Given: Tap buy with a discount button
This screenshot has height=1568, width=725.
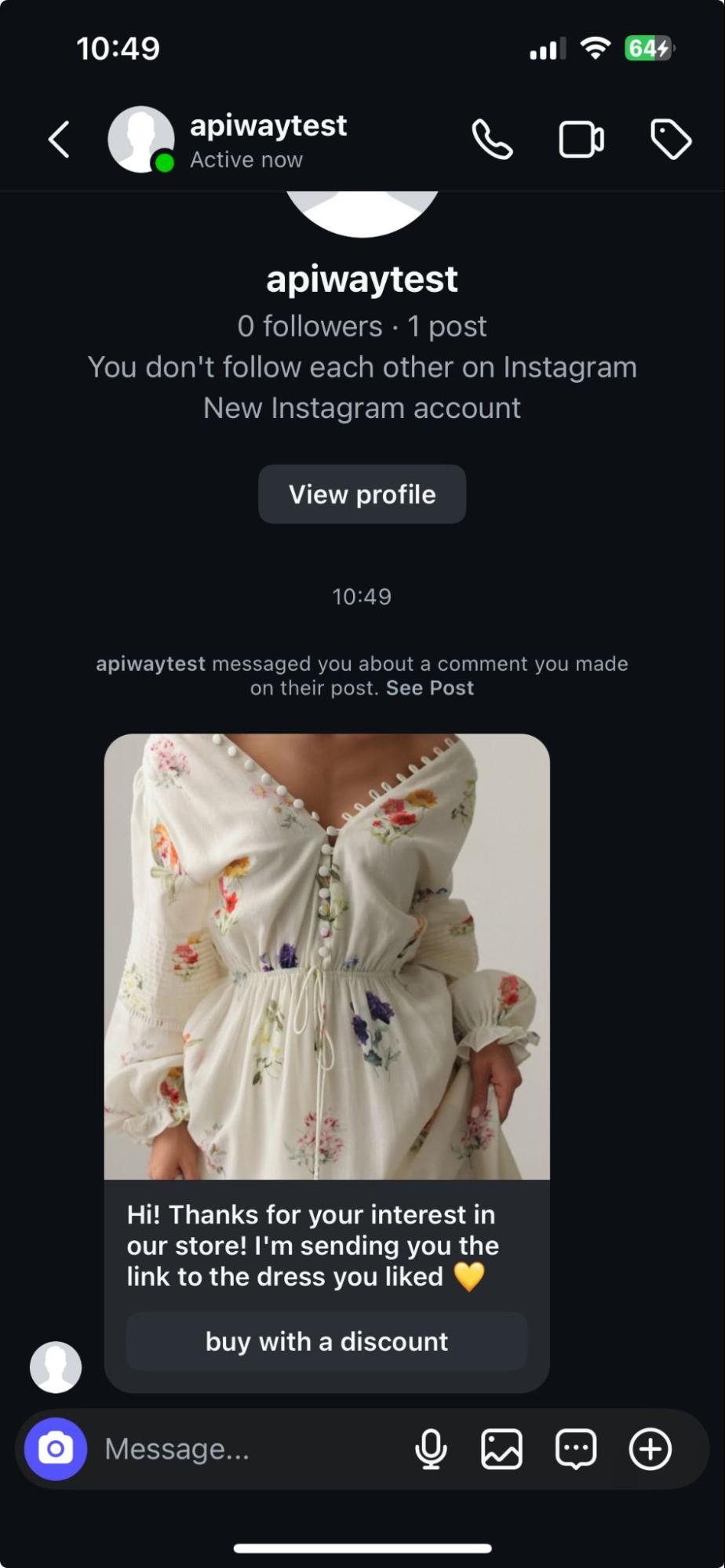Looking at the screenshot, I should [326, 1341].
